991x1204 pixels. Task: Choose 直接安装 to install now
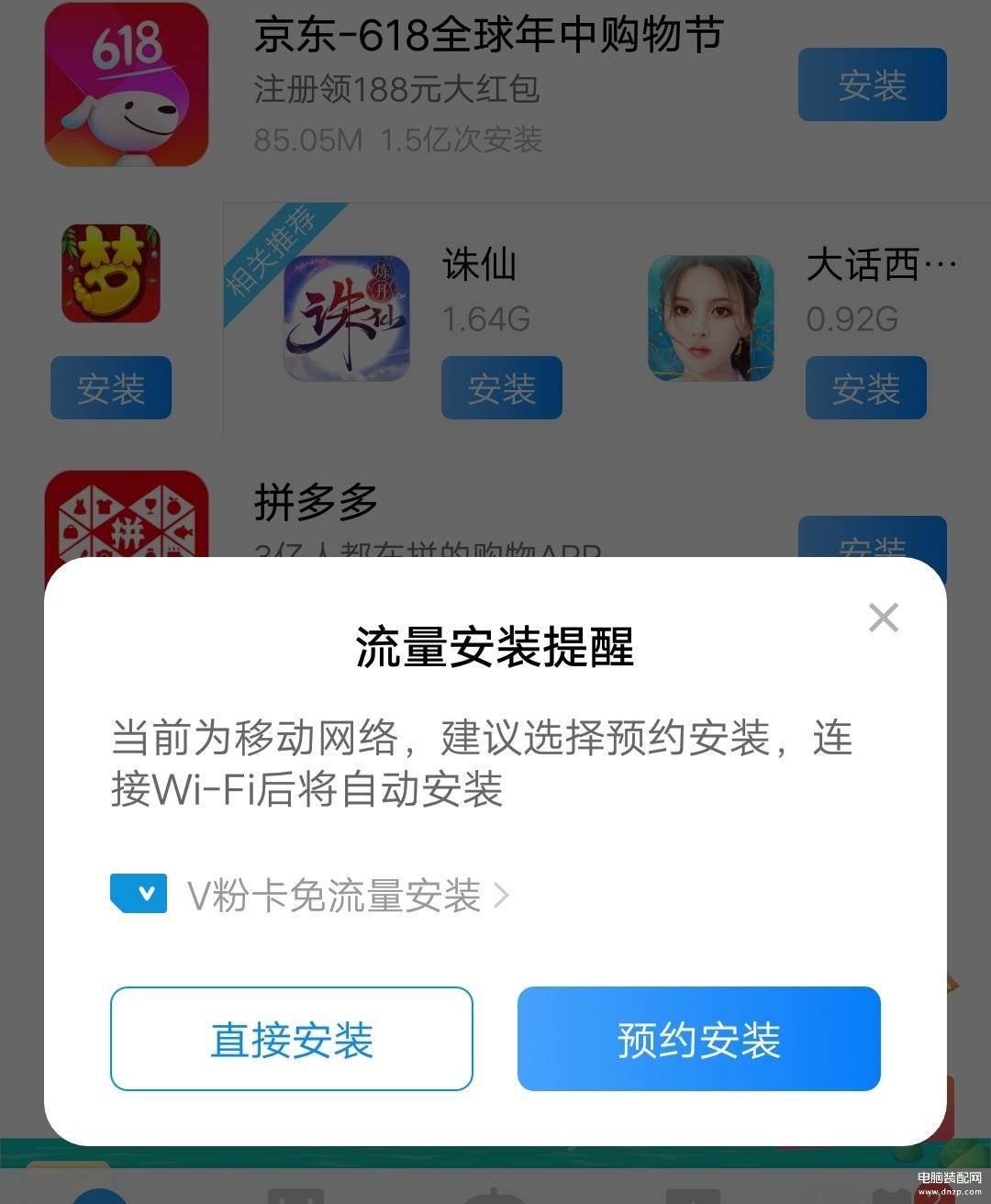pyautogui.click(x=292, y=1039)
